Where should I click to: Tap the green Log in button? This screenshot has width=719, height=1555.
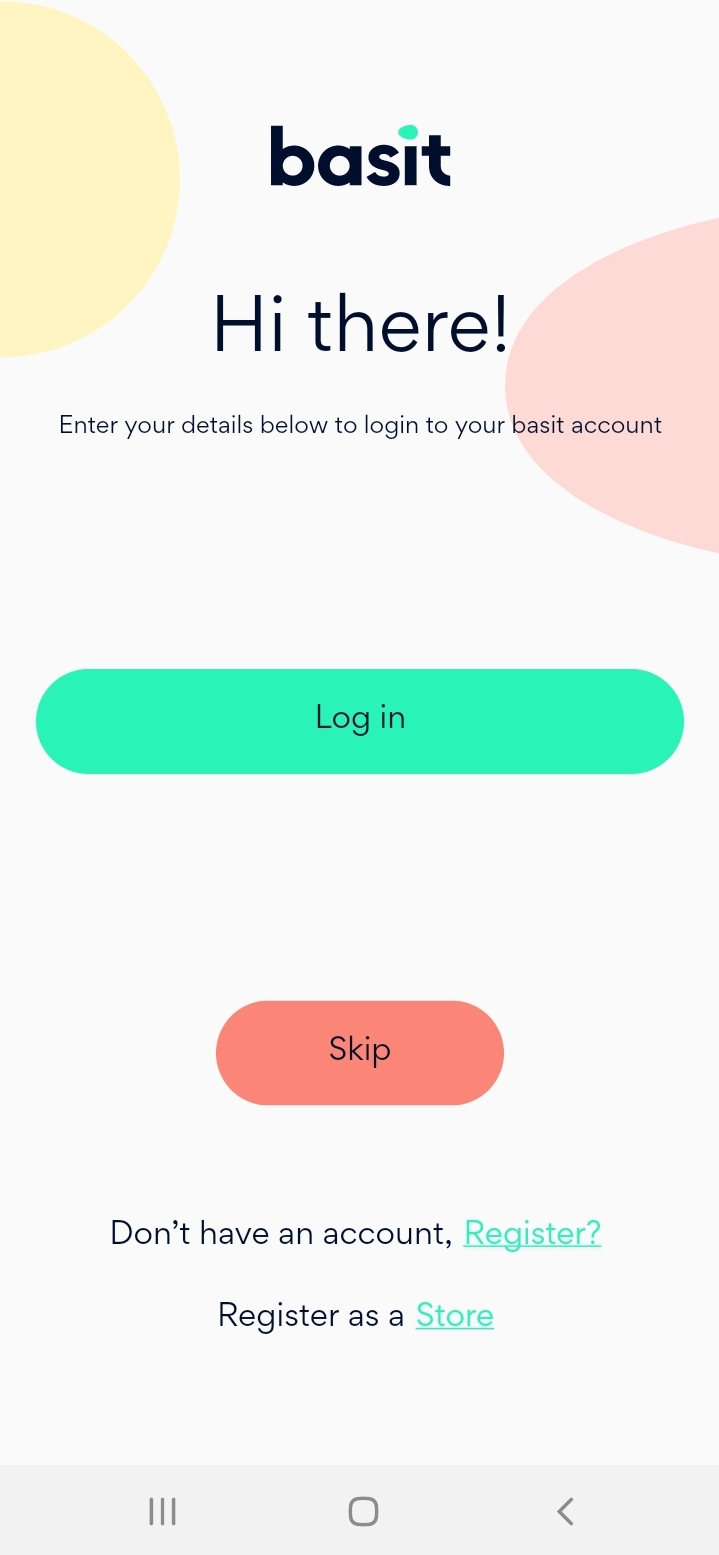click(359, 721)
